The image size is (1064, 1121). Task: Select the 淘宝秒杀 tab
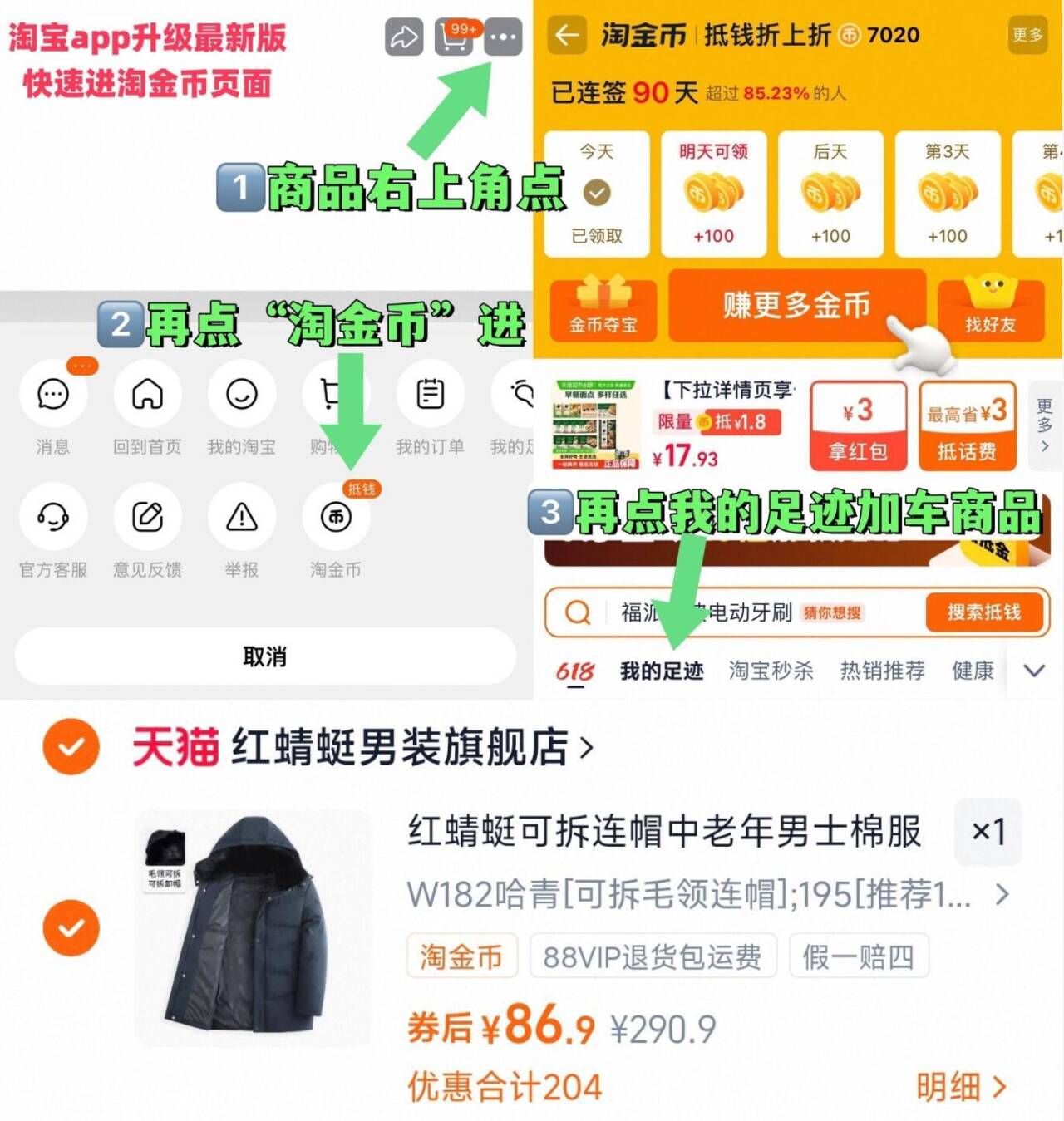[x=771, y=671]
